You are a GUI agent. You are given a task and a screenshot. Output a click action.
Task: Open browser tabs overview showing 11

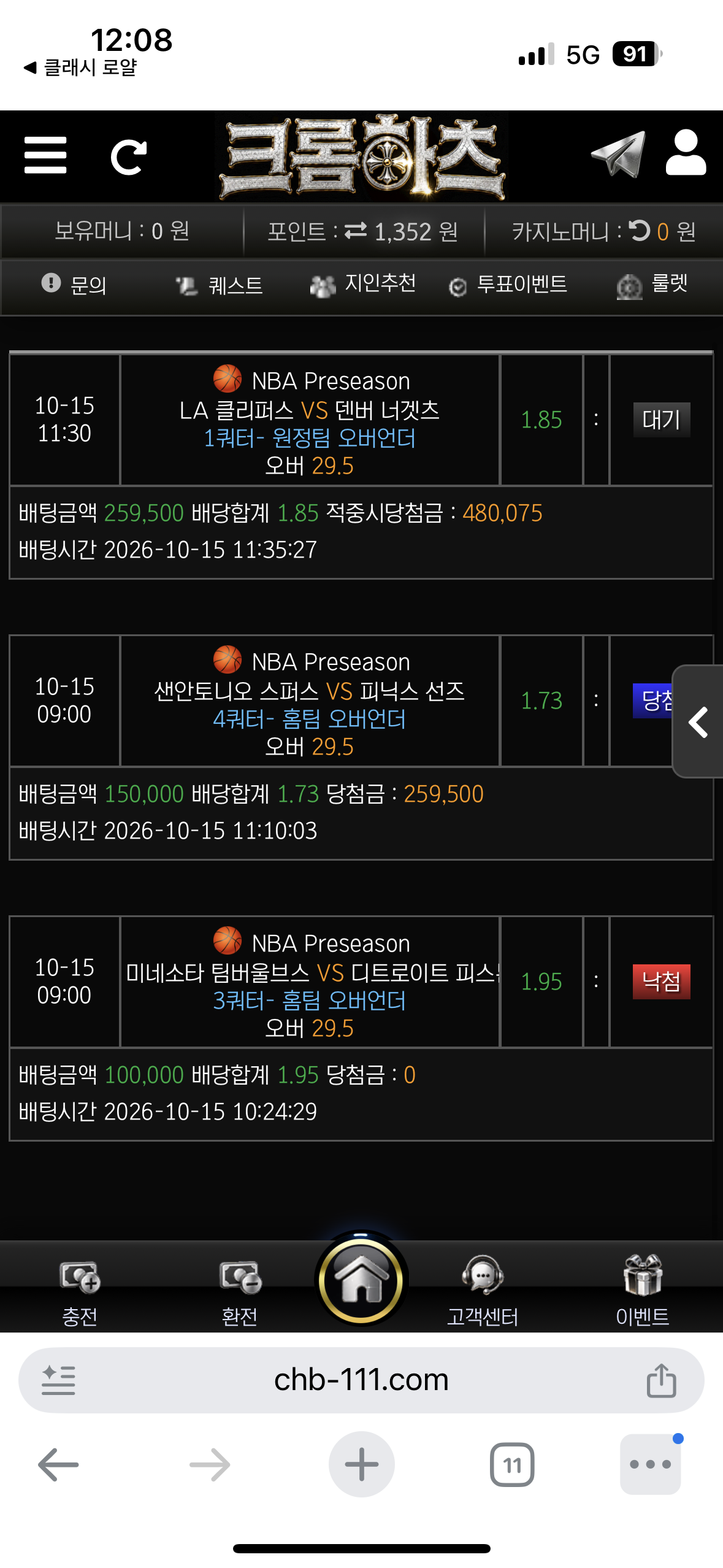pos(512,1465)
